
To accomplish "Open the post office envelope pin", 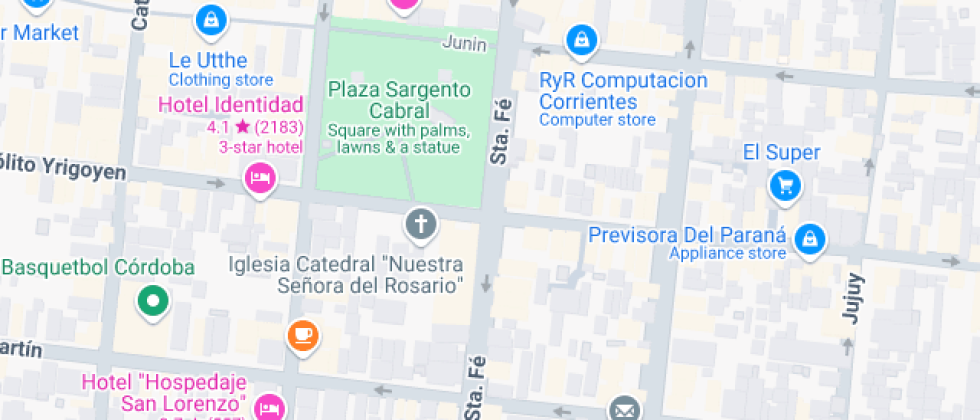I will (x=623, y=409).
